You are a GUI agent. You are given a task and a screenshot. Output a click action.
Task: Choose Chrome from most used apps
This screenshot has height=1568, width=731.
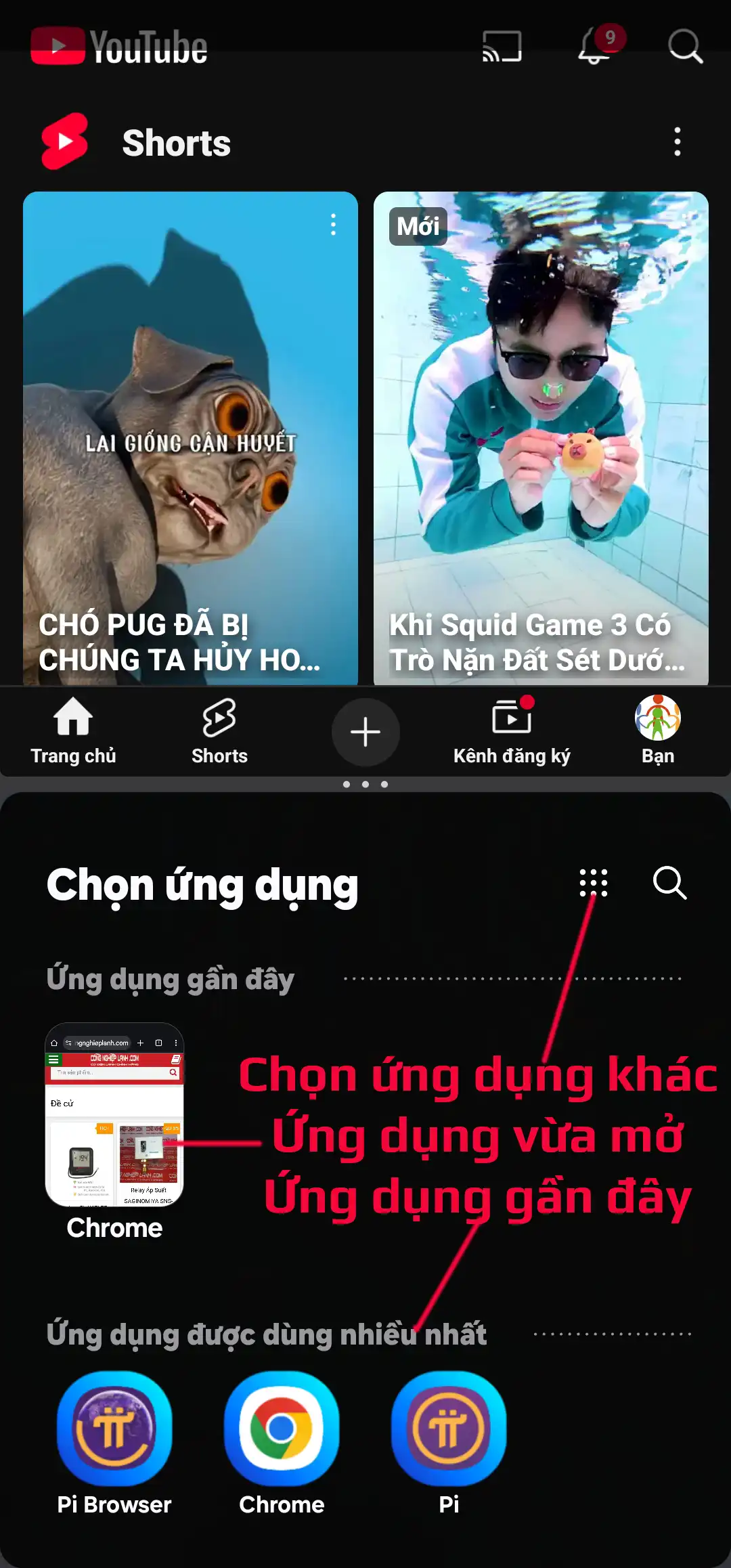click(x=282, y=1443)
